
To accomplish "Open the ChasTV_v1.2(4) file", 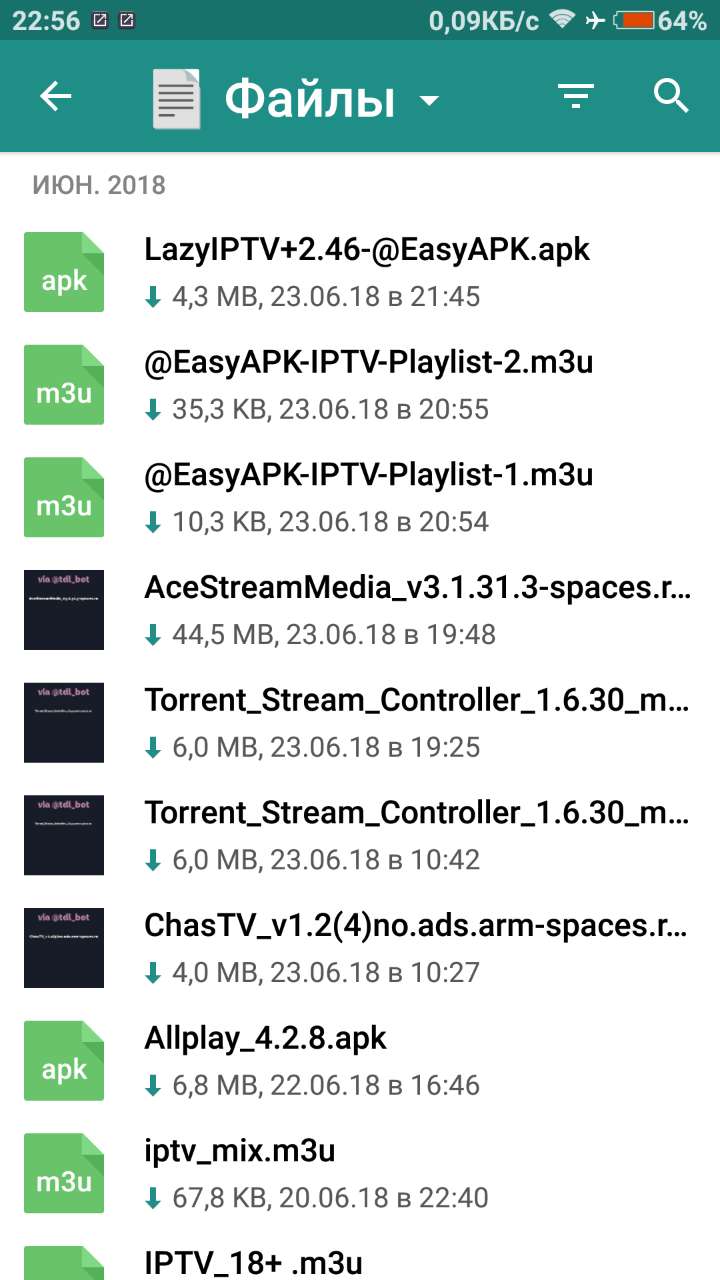I will 360,947.
